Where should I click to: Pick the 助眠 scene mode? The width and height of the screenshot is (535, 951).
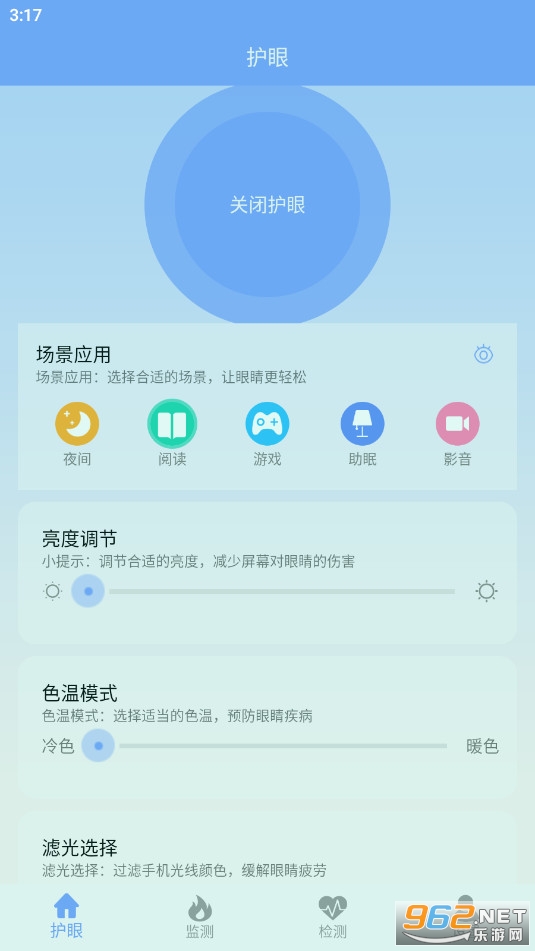[x=362, y=434]
